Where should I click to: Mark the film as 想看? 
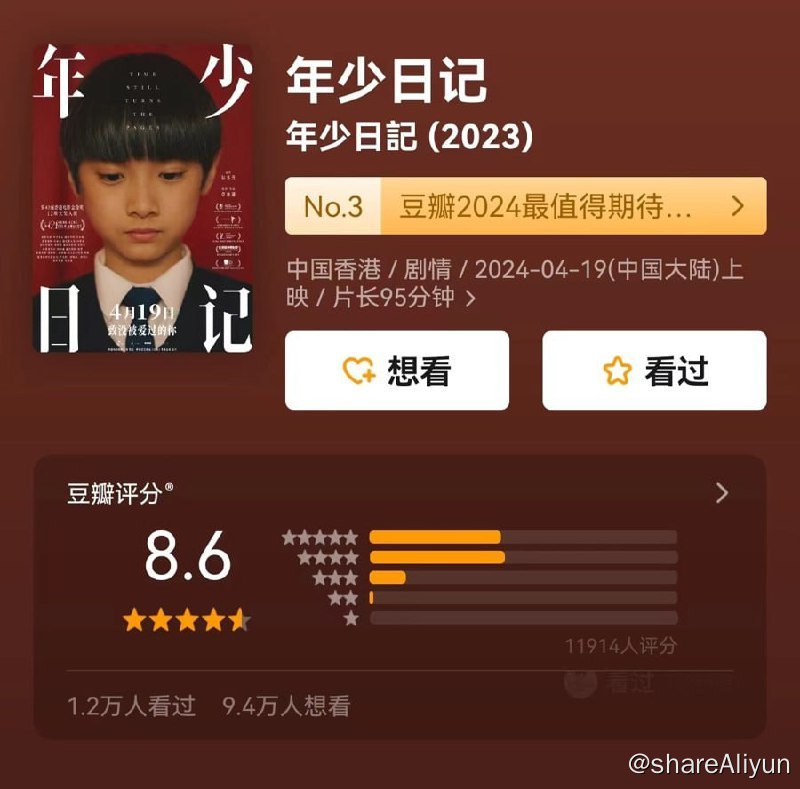396,371
